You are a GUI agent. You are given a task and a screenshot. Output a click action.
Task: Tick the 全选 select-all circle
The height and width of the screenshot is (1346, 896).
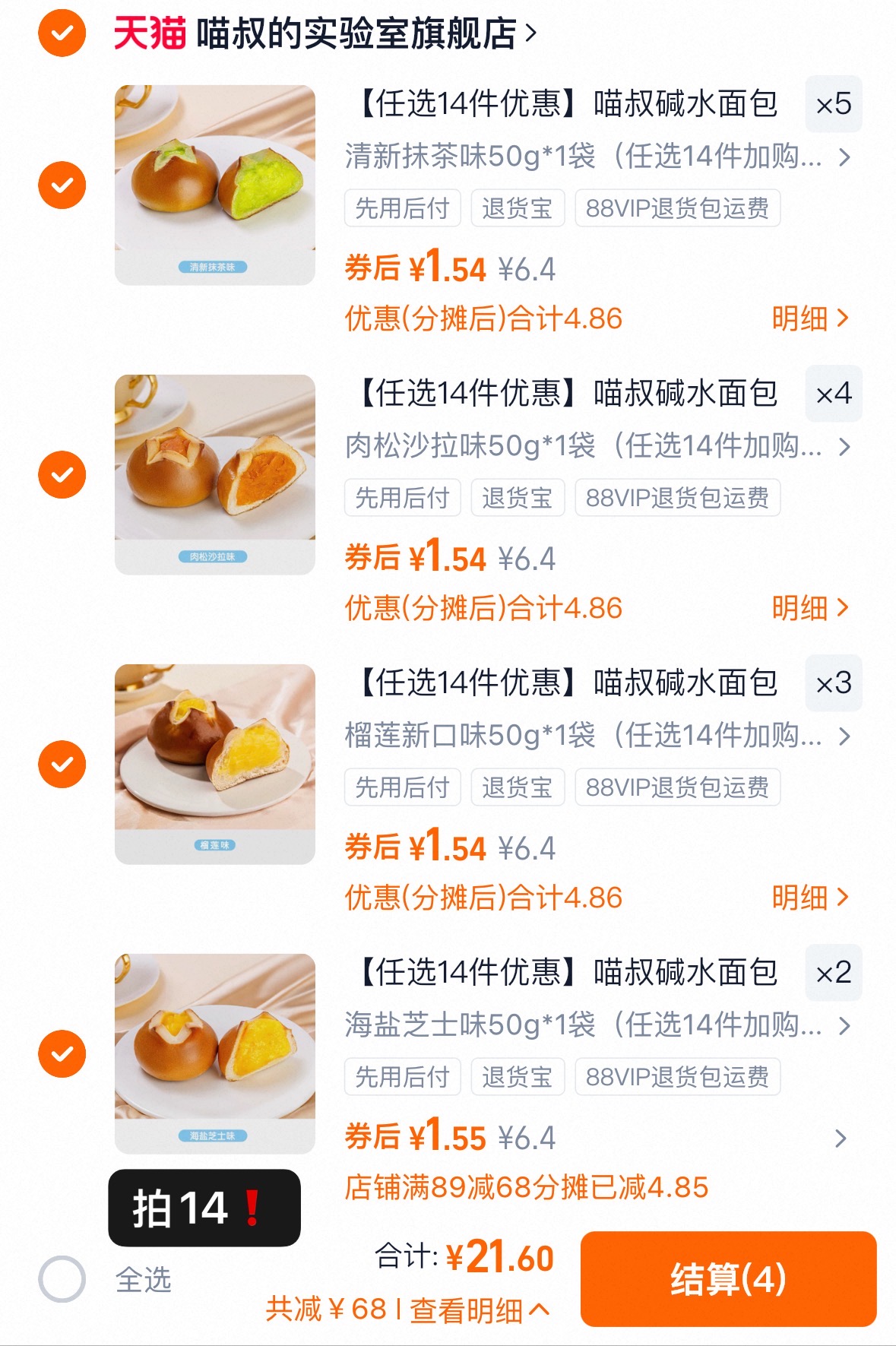coord(62,1278)
